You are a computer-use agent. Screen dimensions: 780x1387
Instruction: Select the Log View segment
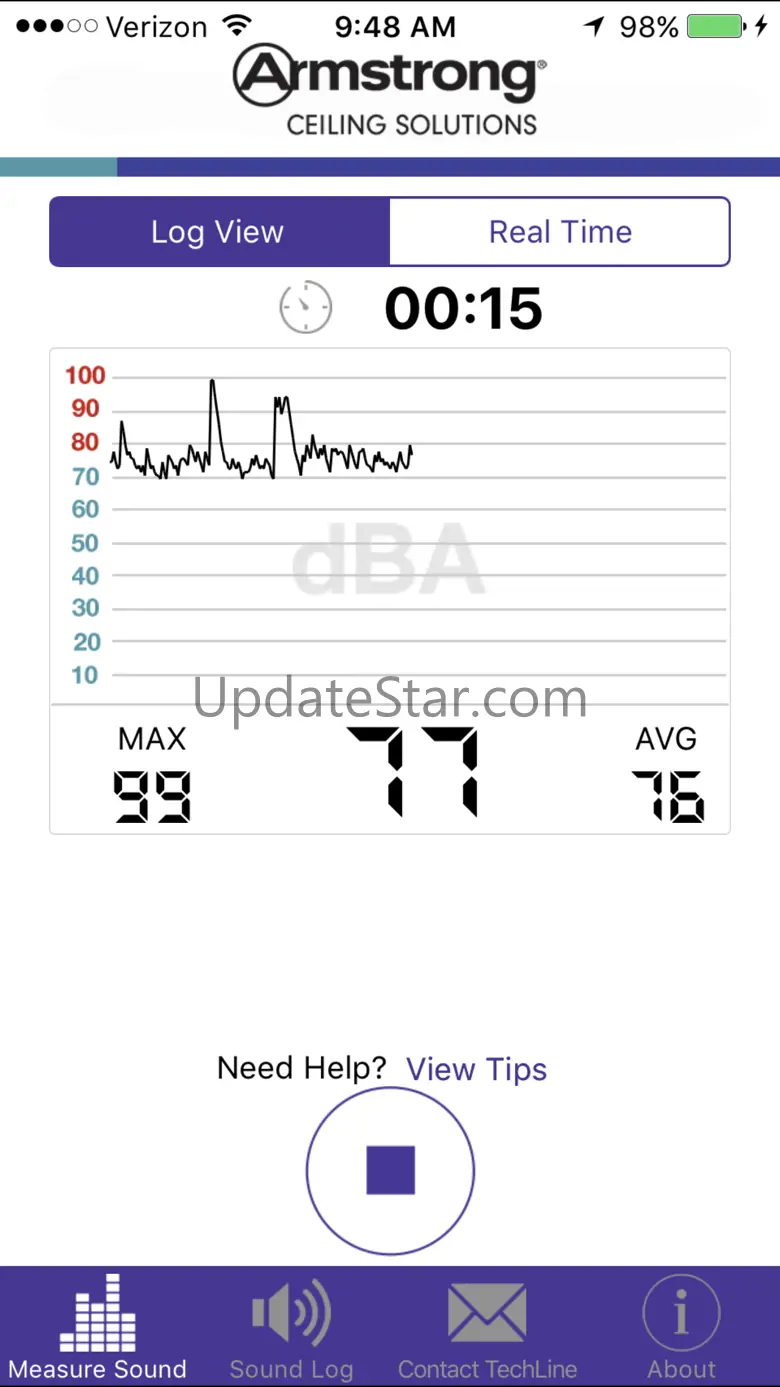(x=219, y=232)
